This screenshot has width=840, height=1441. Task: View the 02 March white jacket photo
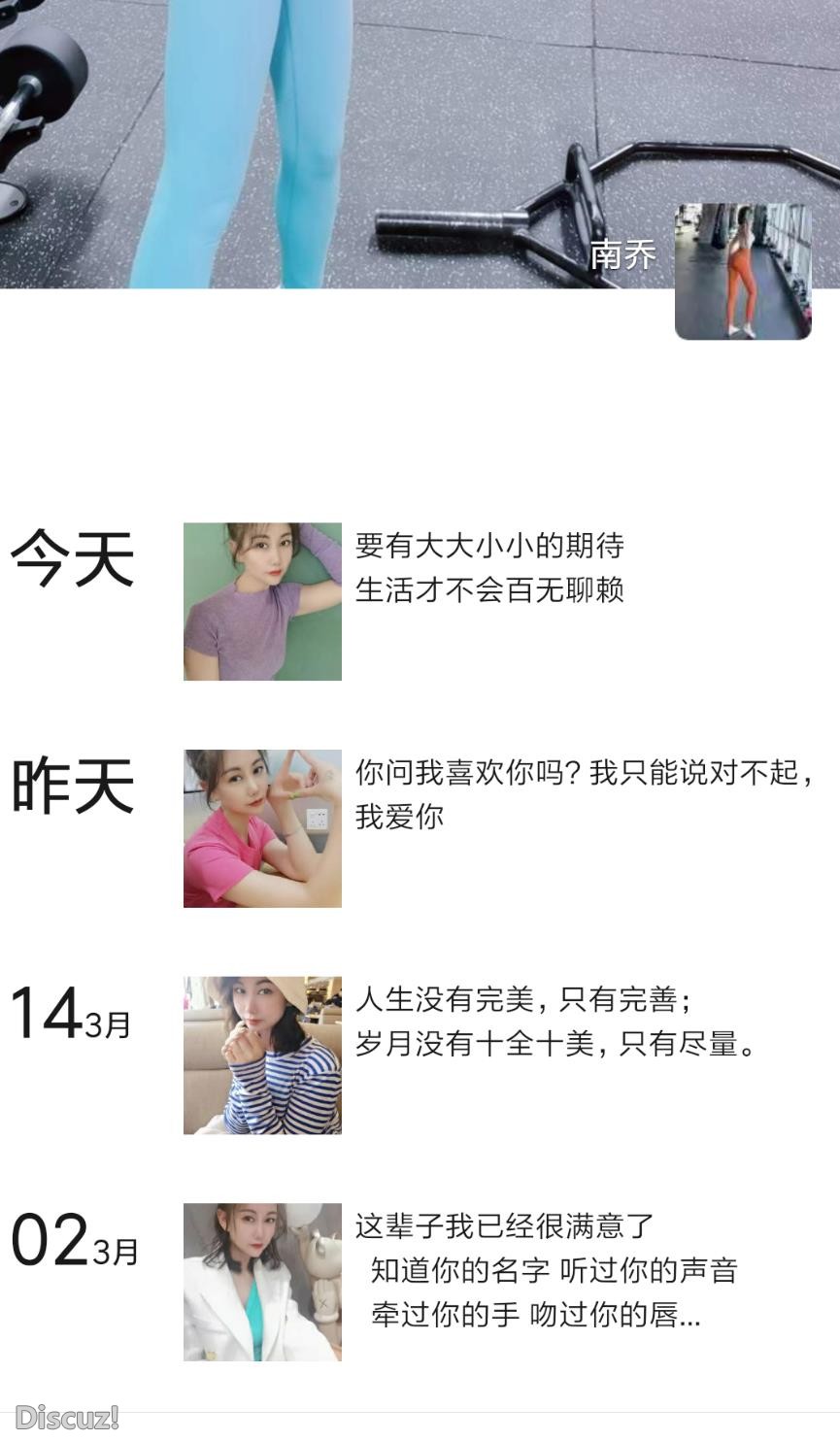pyautogui.click(x=262, y=1282)
